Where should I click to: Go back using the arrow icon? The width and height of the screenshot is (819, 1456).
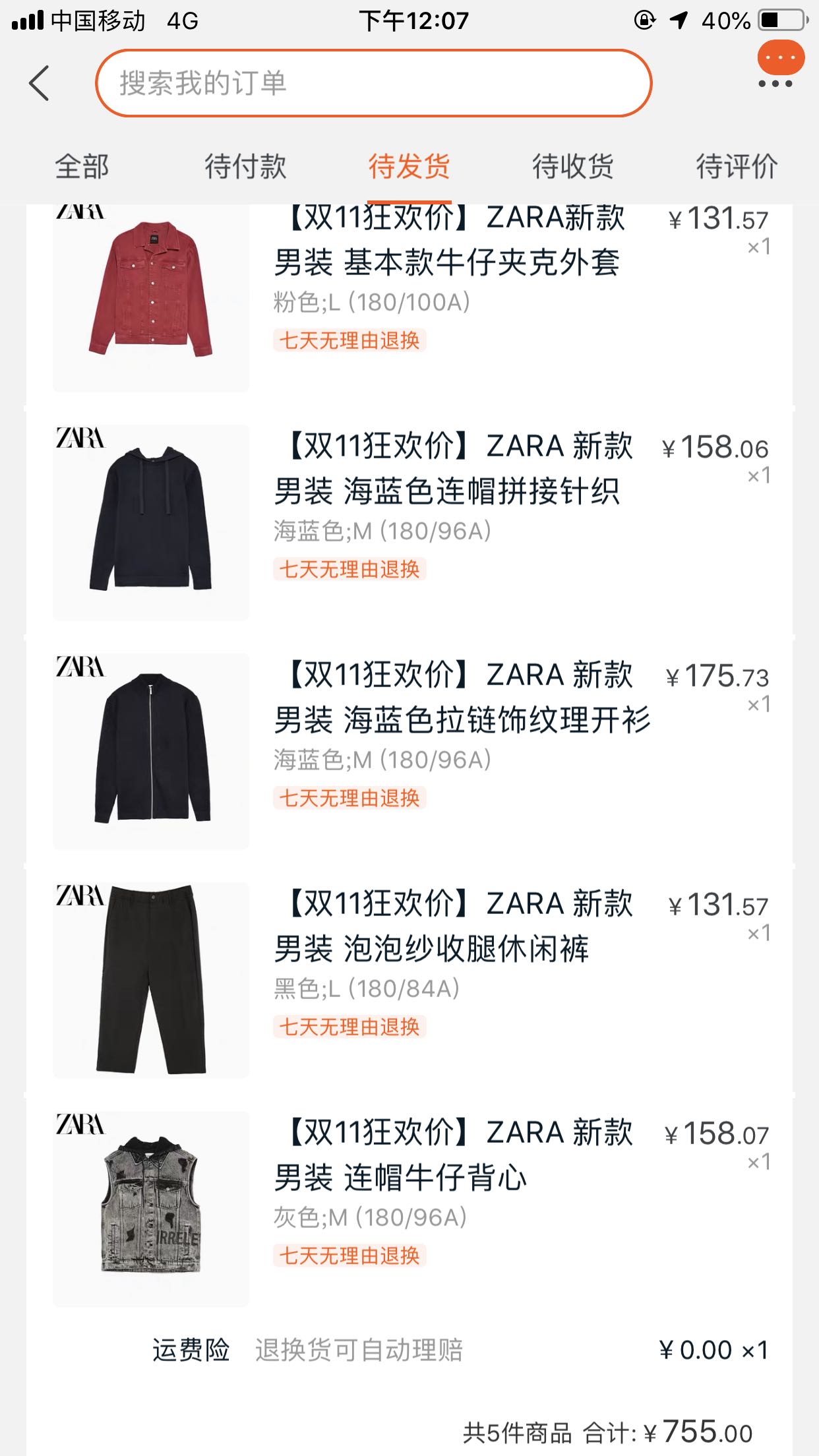tap(40, 83)
